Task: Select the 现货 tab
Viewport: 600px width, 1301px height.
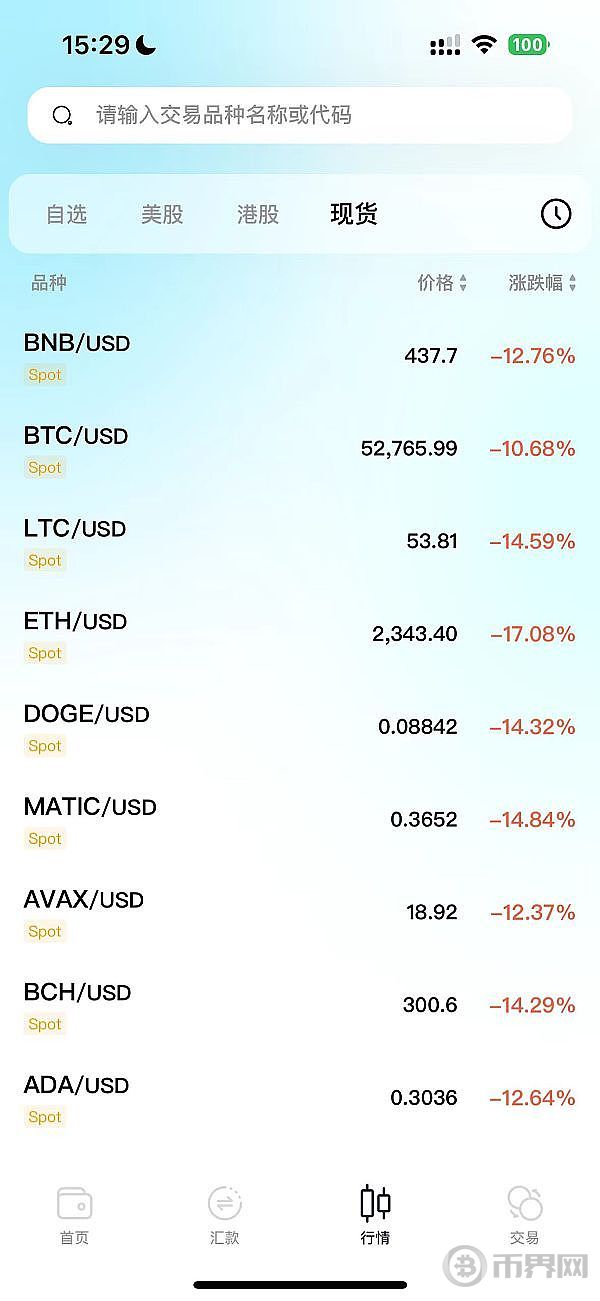Action: tap(354, 214)
